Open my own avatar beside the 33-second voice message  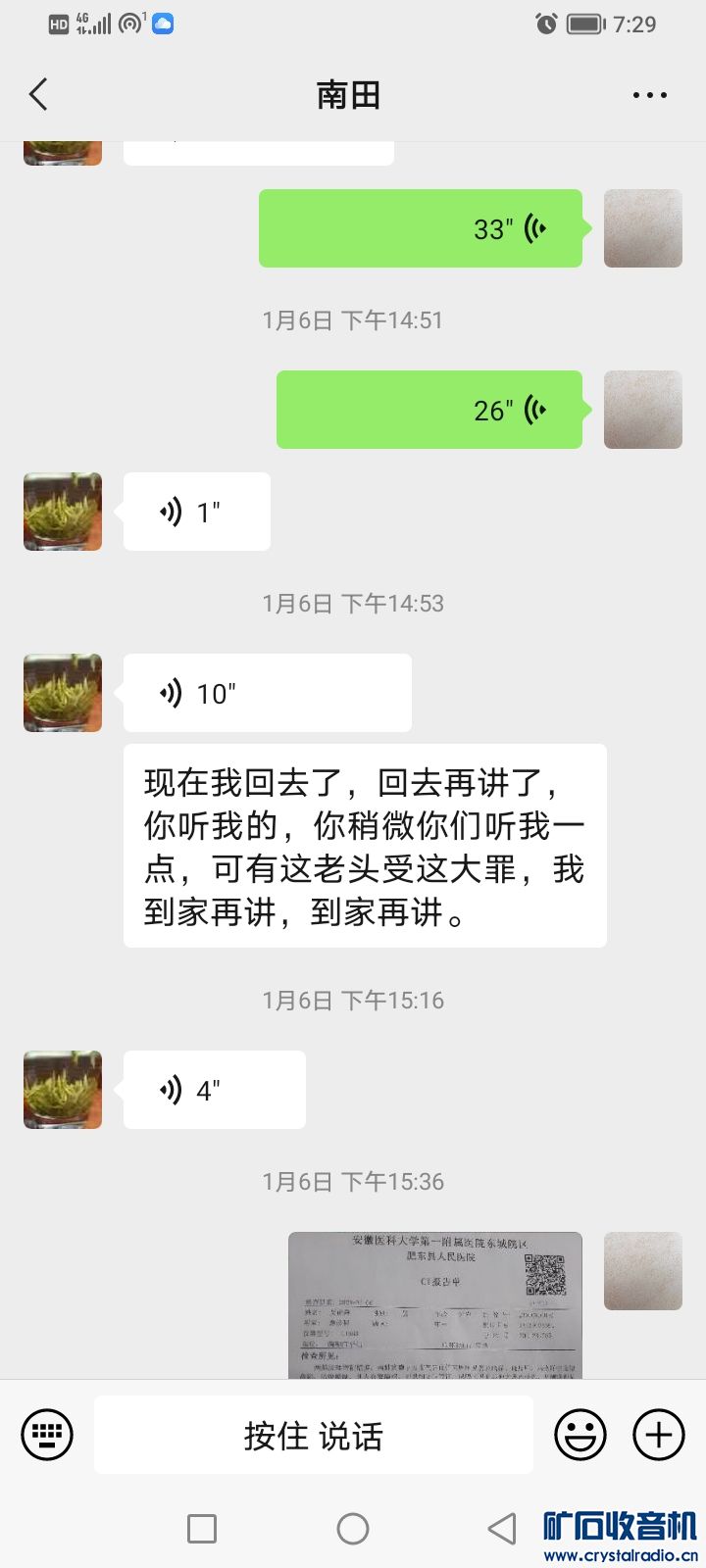(x=642, y=228)
